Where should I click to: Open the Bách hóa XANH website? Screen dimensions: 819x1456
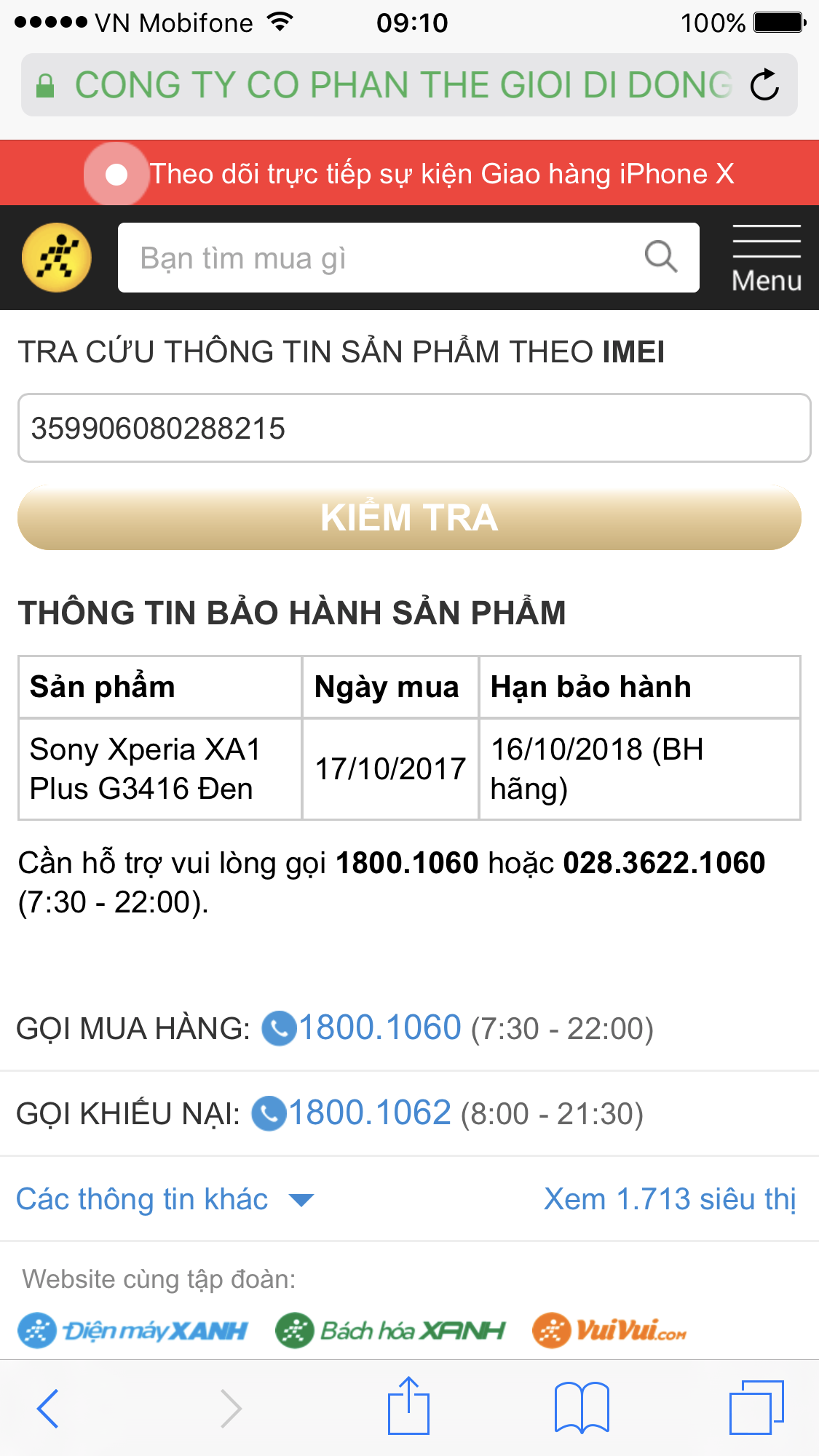coord(390,1331)
